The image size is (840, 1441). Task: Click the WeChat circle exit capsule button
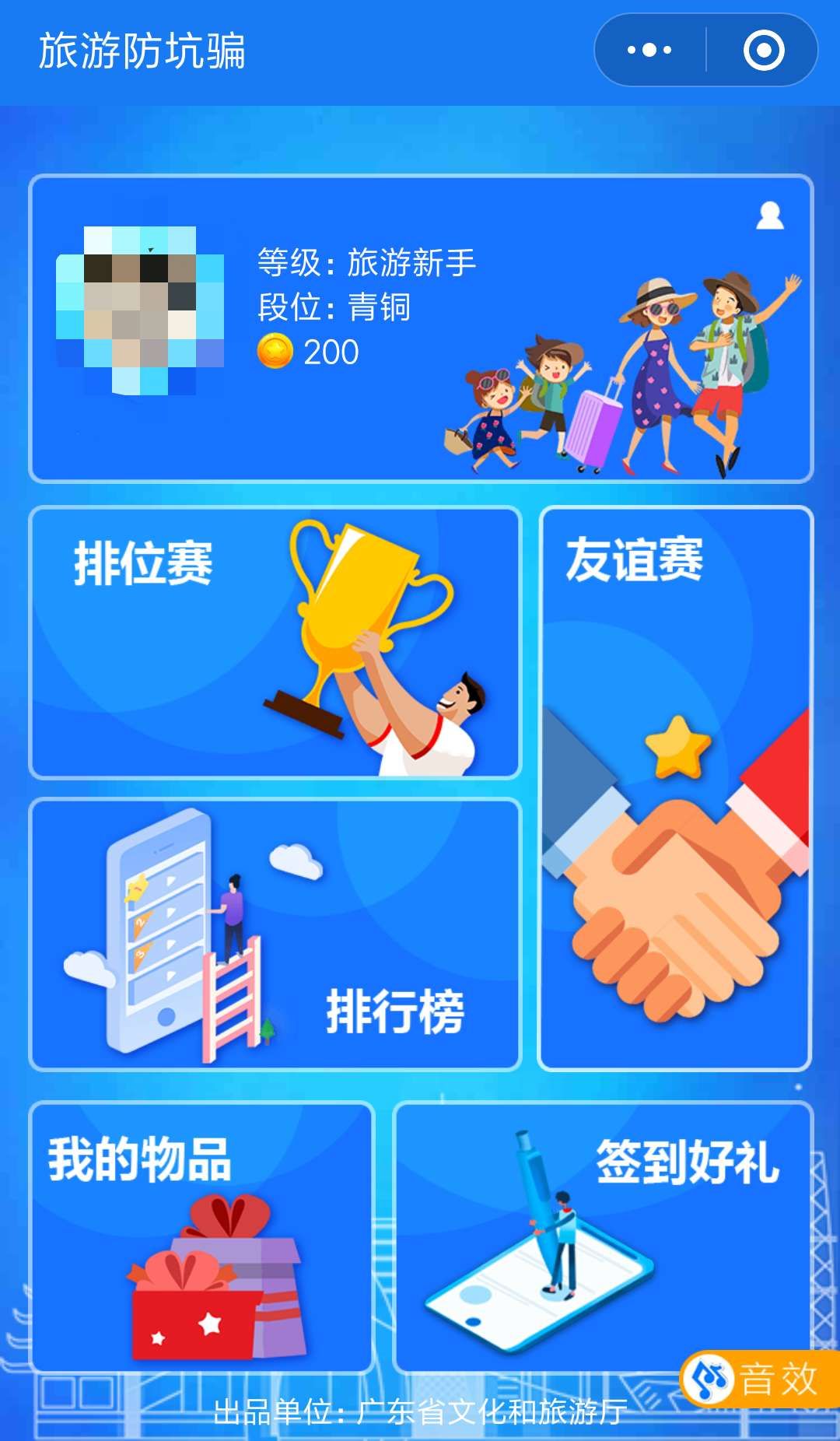765,50
